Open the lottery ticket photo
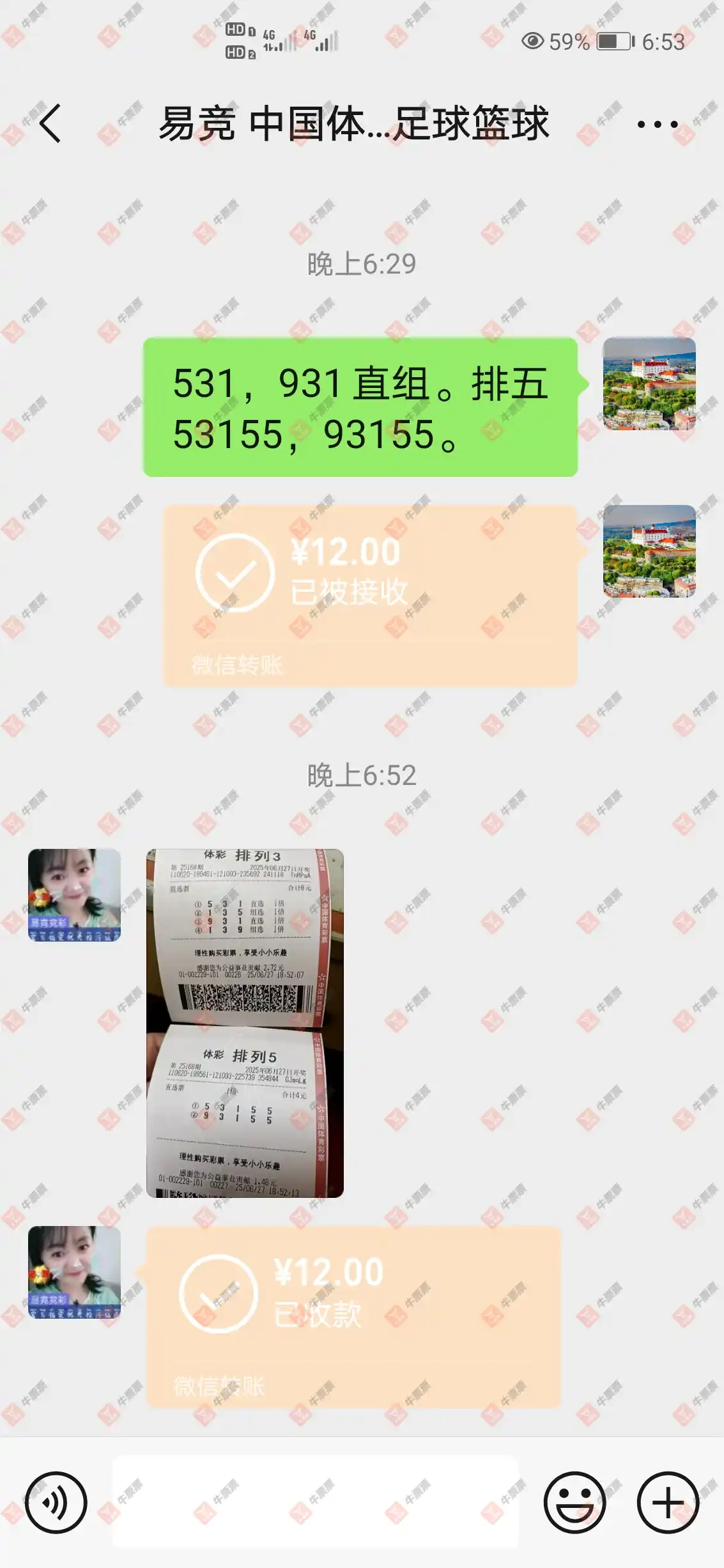724x1568 pixels. (x=245, y=1023)
